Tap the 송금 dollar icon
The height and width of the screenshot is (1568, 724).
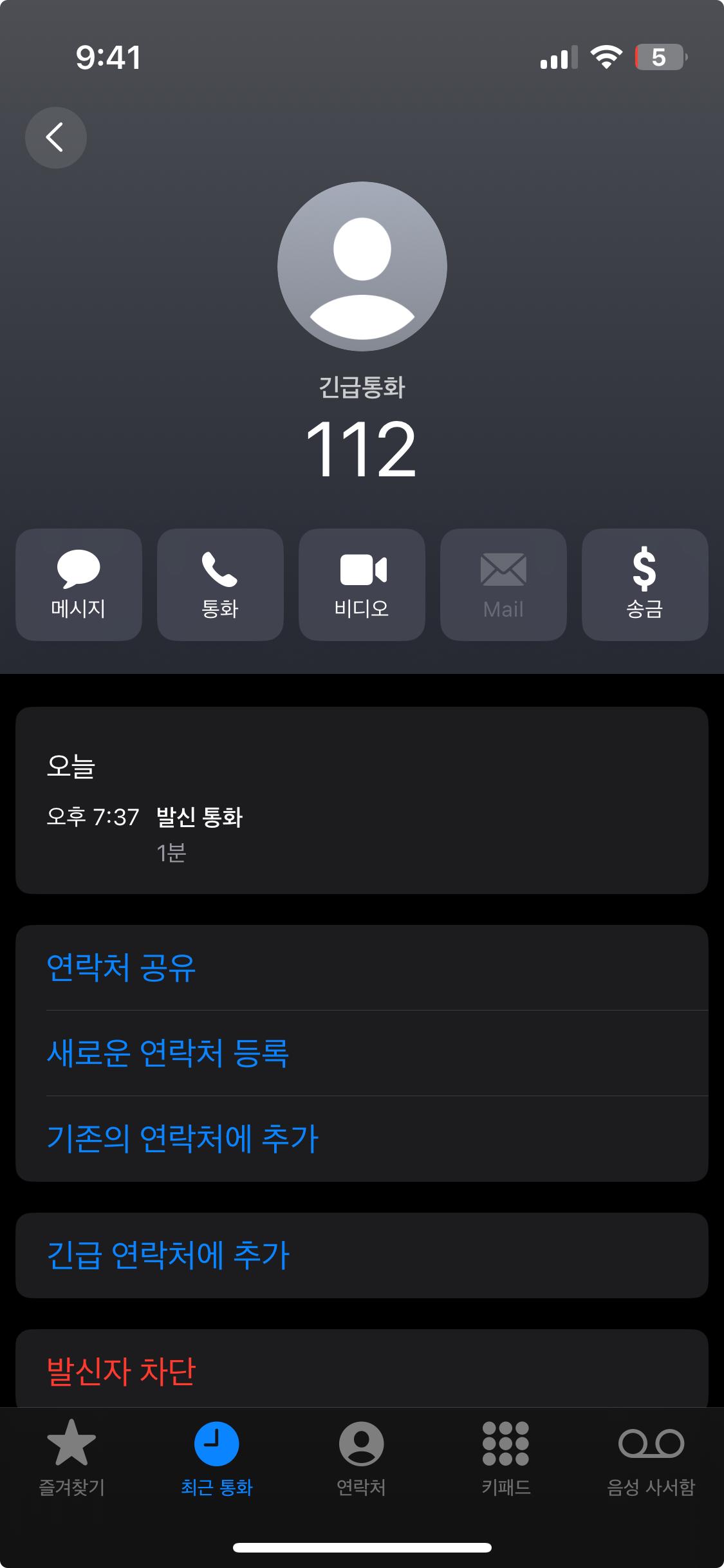(x=644, y=584)
